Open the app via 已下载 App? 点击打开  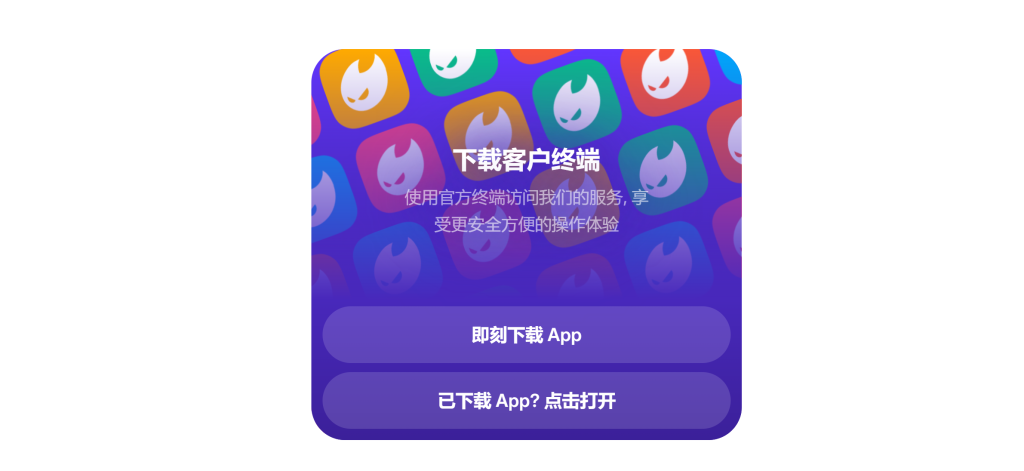[x=526, y=401]
